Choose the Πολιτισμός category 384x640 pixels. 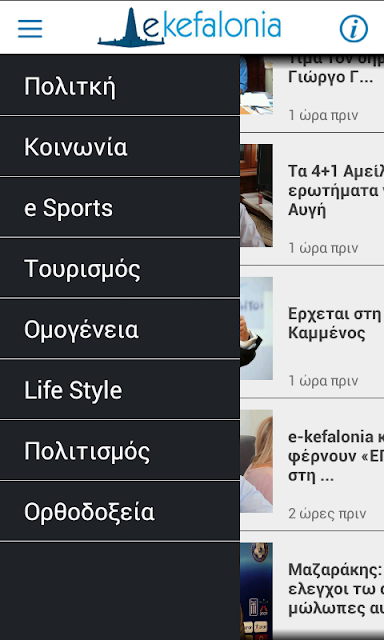(x=120, y=450)
